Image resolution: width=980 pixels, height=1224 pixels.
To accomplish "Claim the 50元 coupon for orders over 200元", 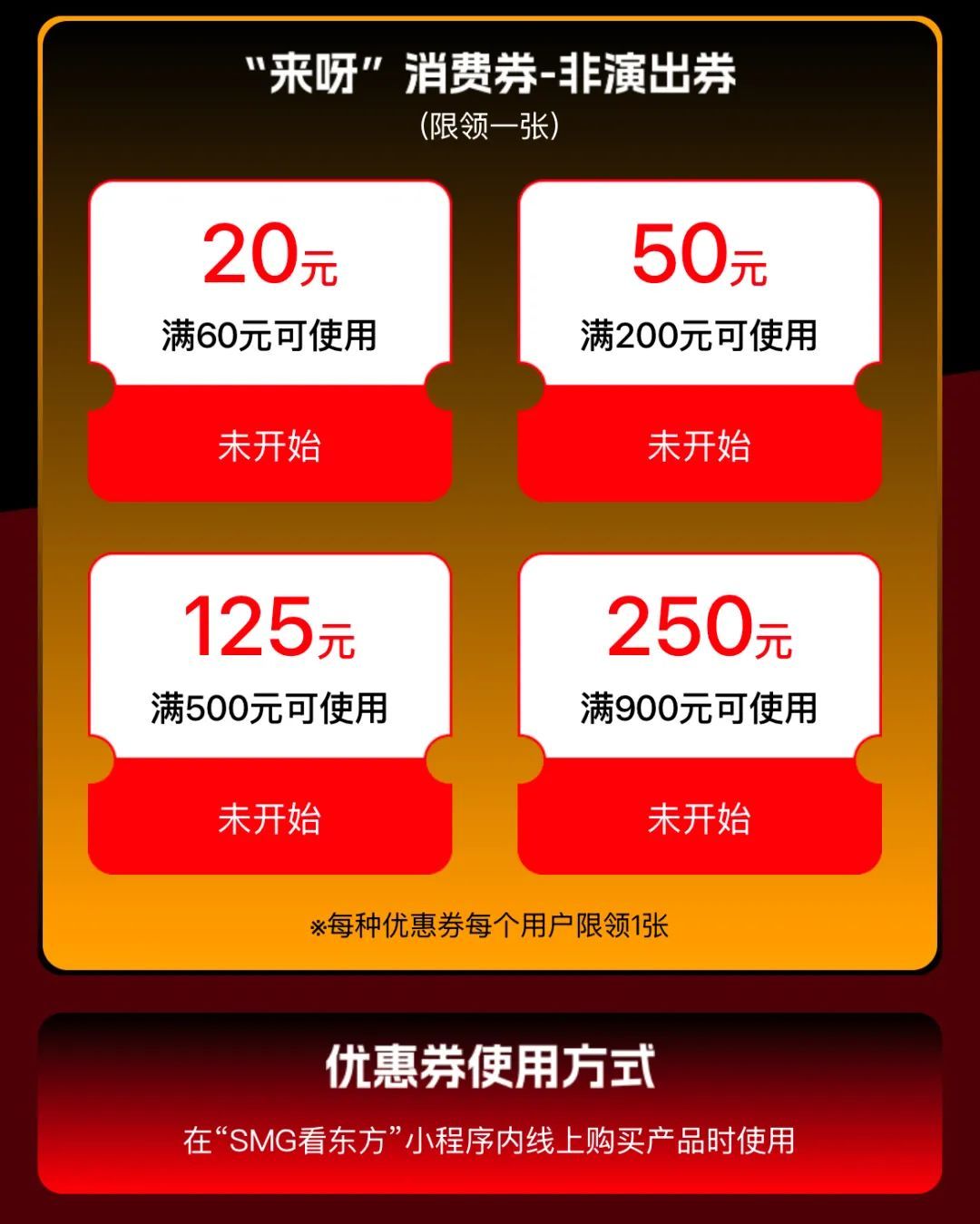I will [699, 446].
